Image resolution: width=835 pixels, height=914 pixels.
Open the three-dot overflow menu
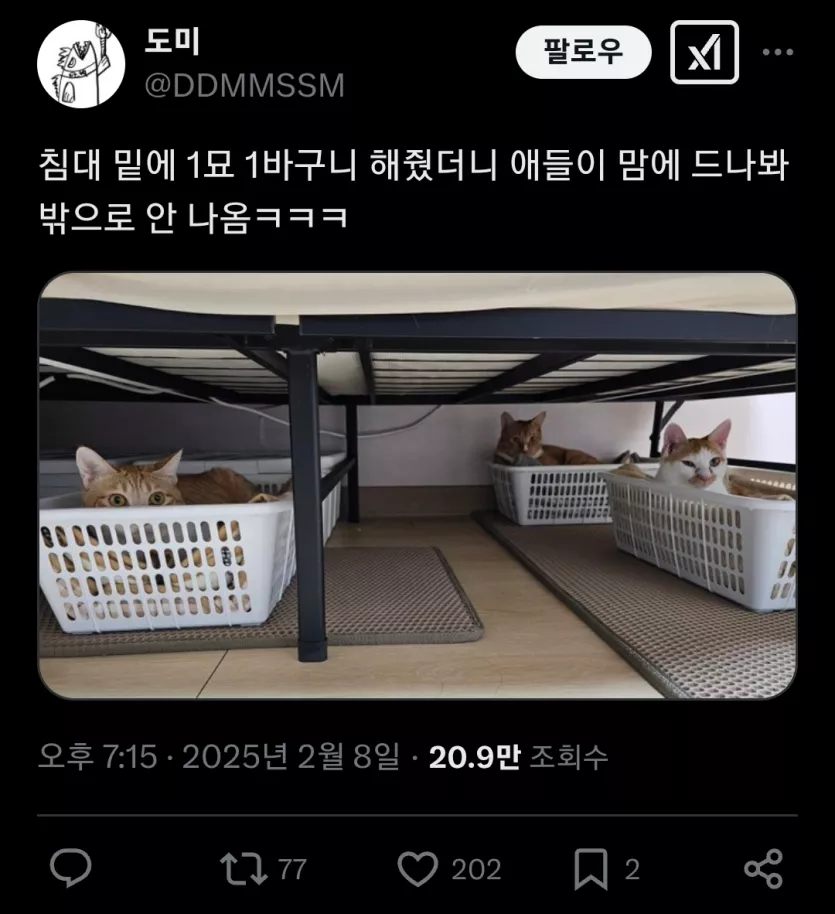(x=778, y=52)
